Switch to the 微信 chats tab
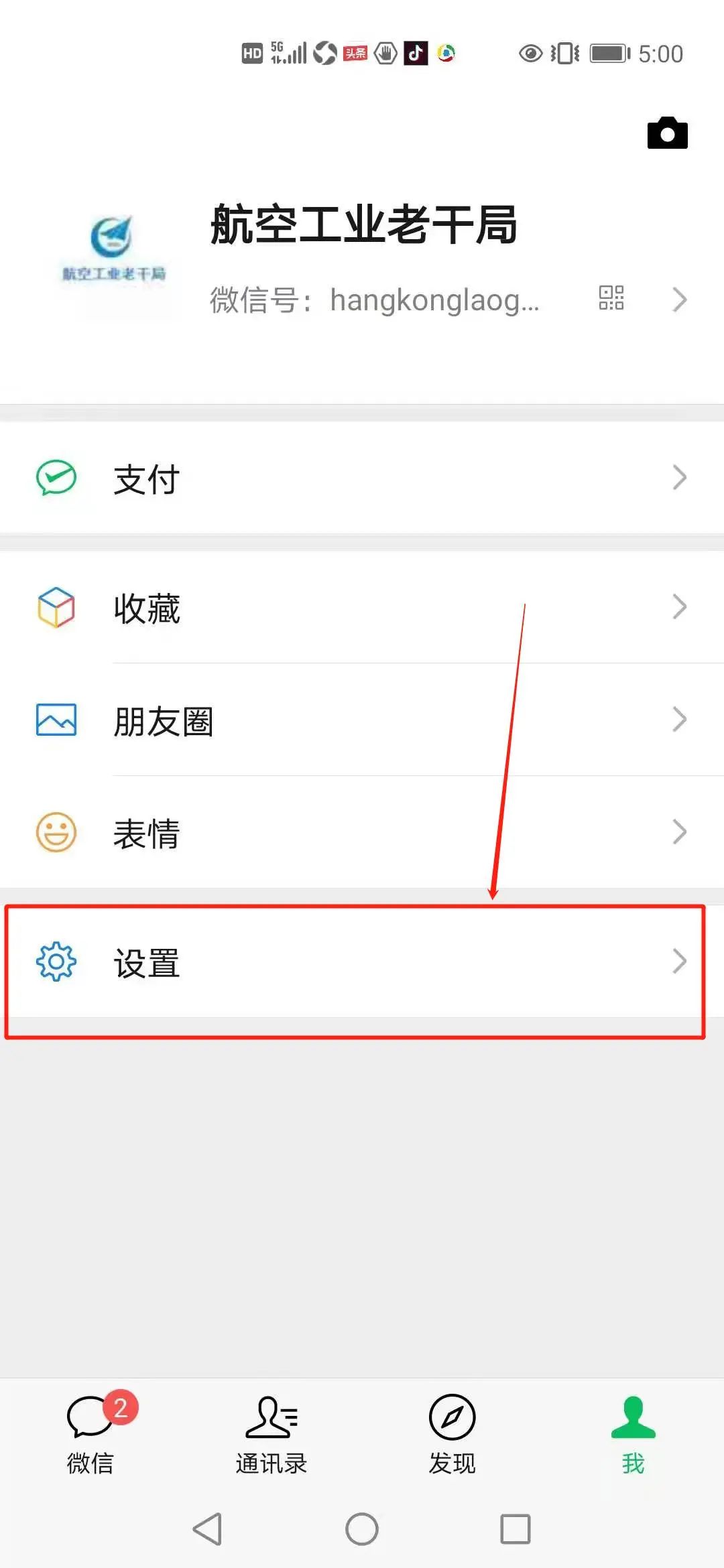The height and width of the screenshot is (1568, 724). click(x=90, y=1434)
